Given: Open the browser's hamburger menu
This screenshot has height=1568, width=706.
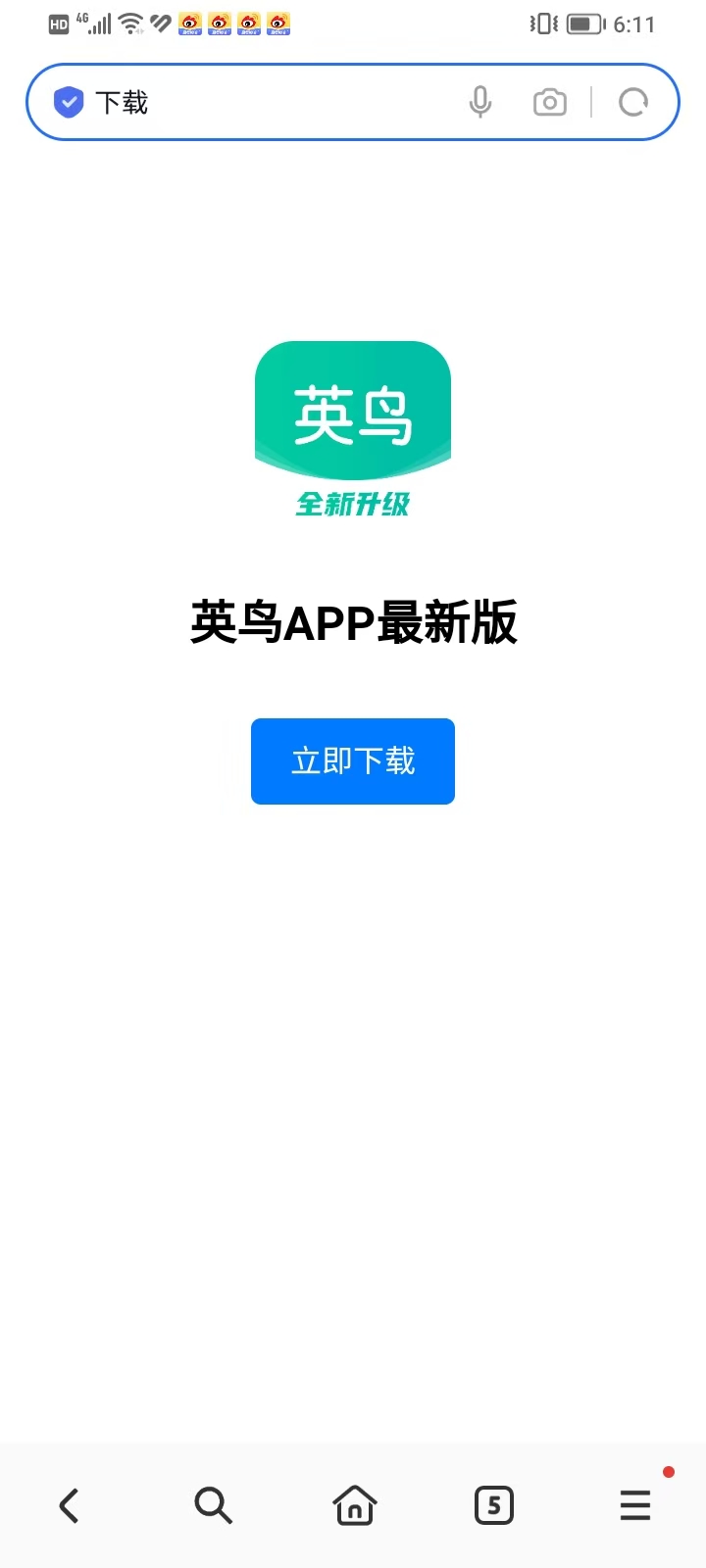Looking at the screenshot, I should 634,1505.
